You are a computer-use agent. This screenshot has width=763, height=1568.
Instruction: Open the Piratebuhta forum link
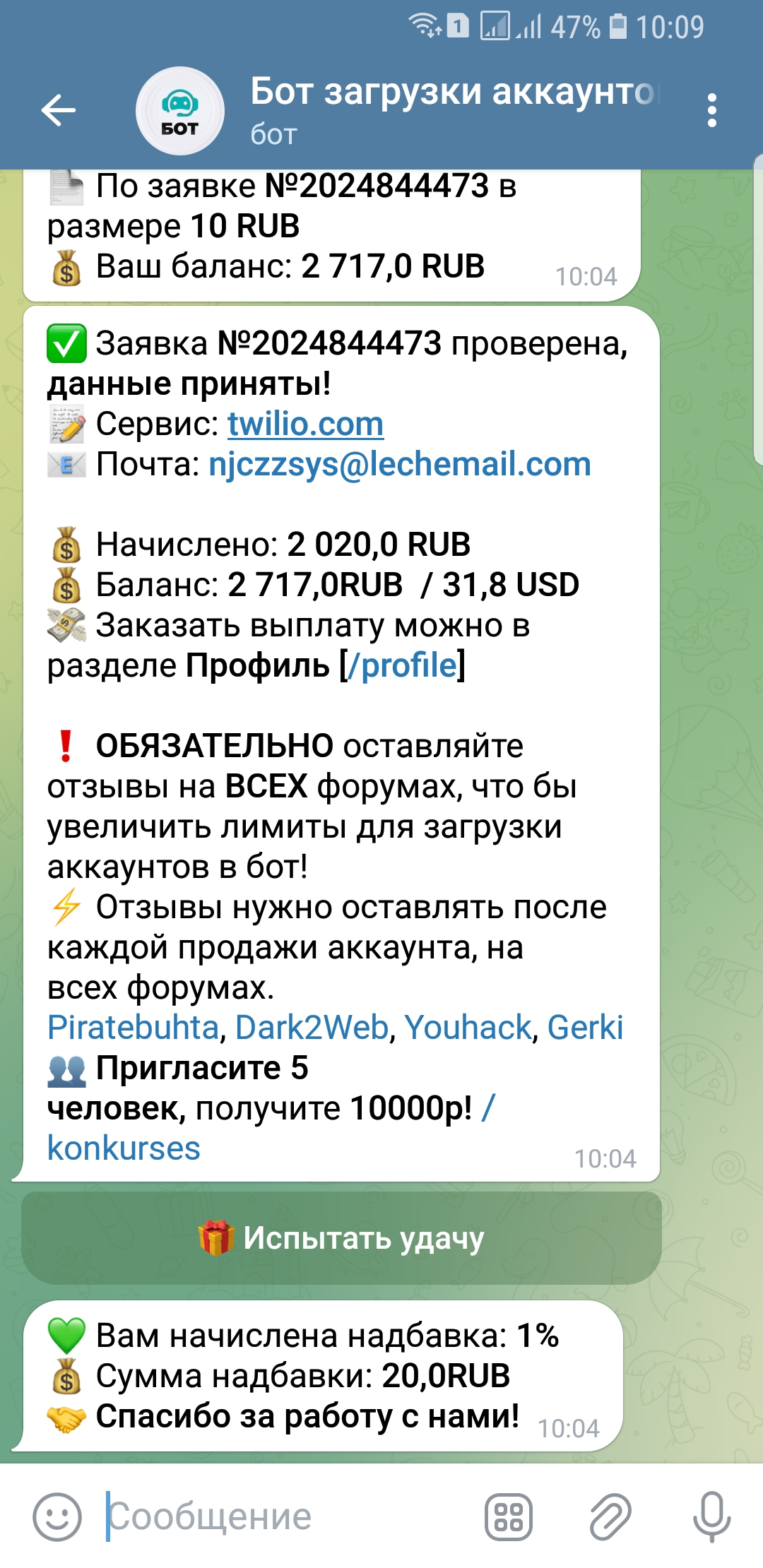click(133, 1028)
